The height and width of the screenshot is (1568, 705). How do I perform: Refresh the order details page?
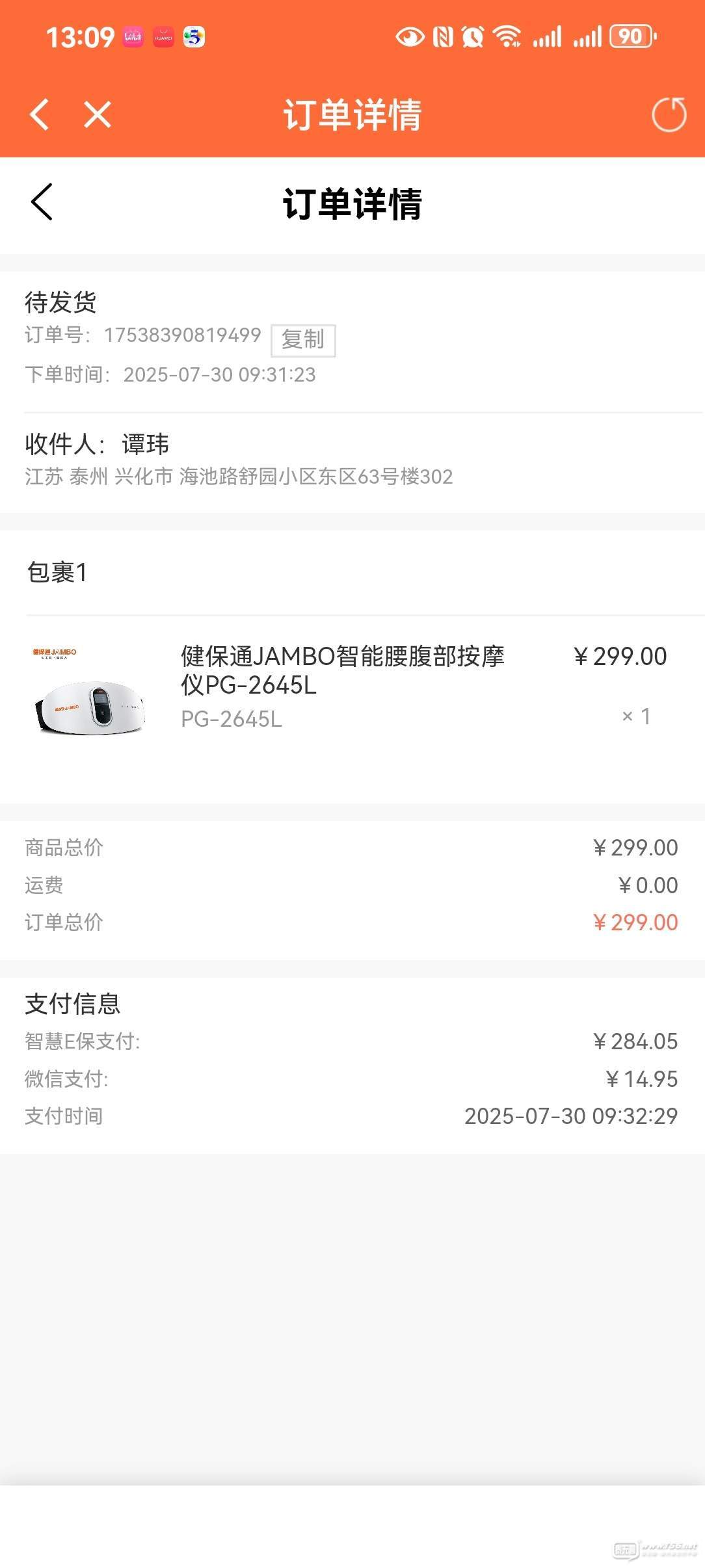(x=669, y=115)
